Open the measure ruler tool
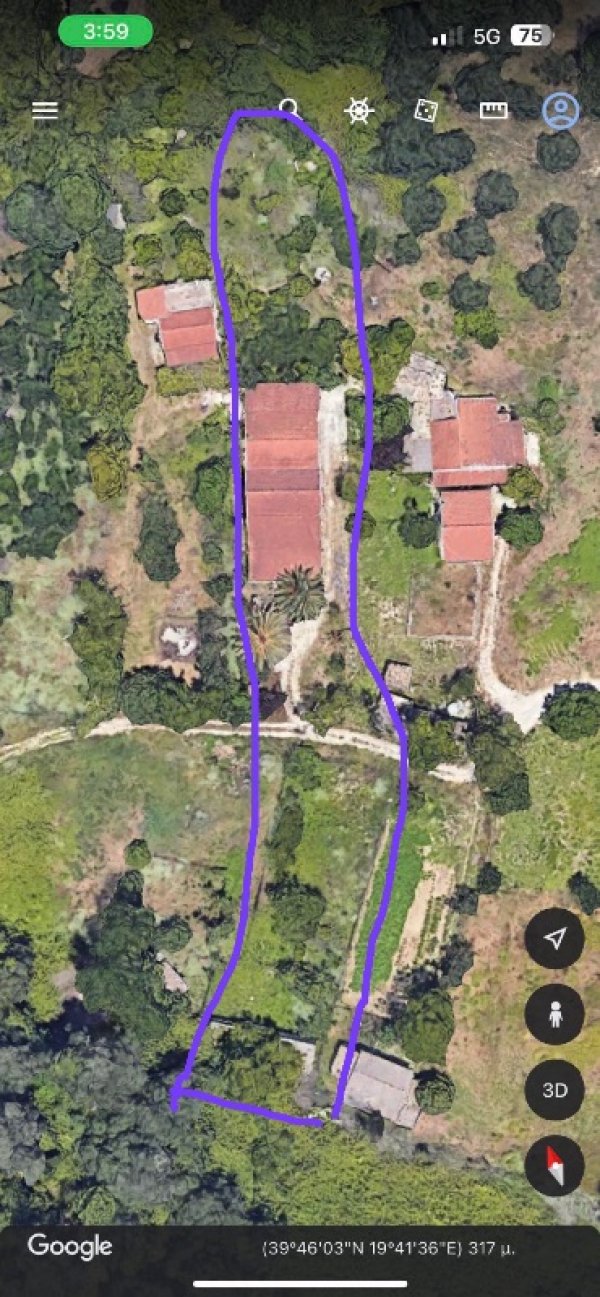The height and width of the screenshot is (1297, 600). [x=494, y=111]
